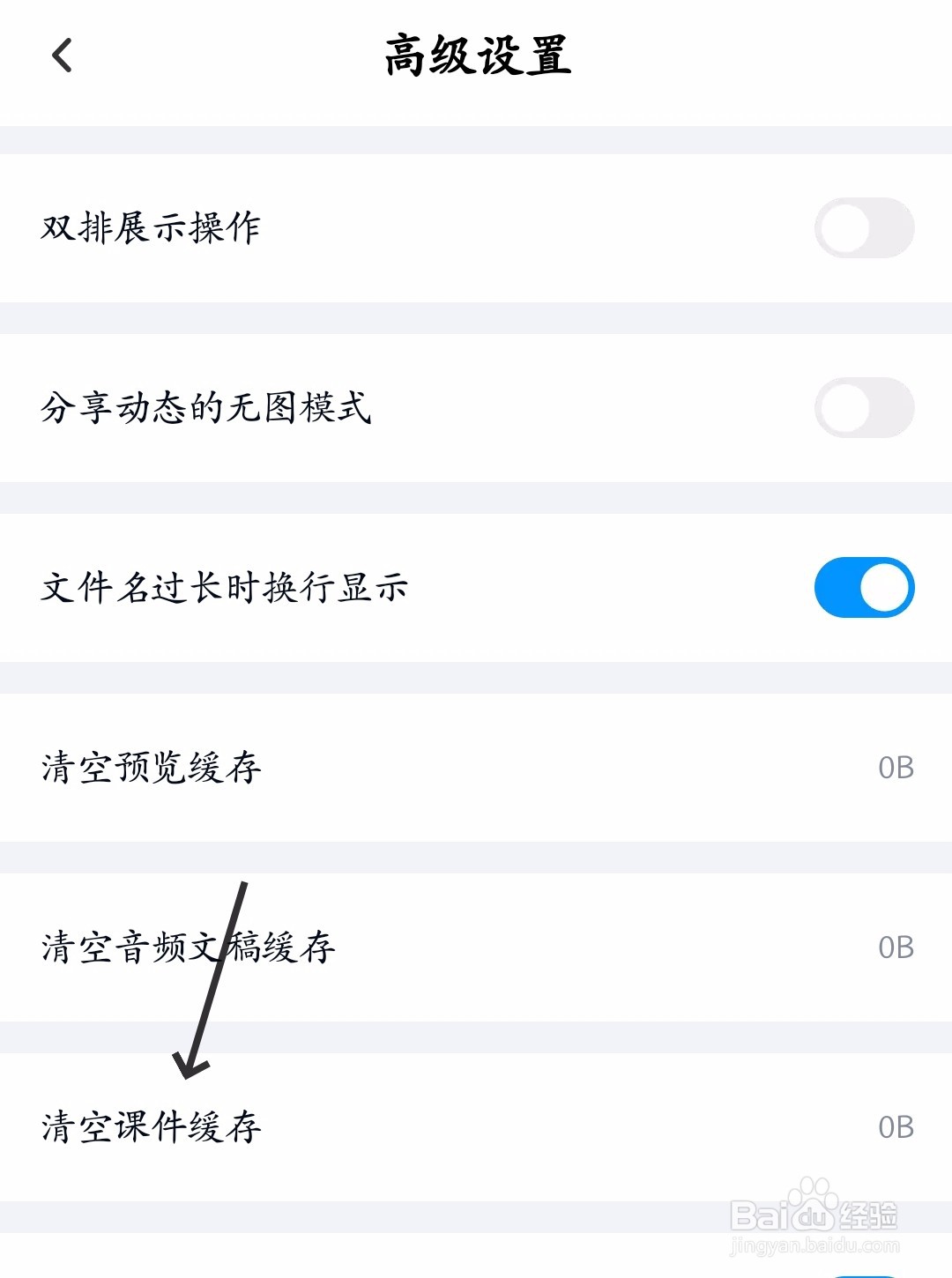Tap the back arrow to exit Advanced Settings
The image size is (952, 1278).
62,55
